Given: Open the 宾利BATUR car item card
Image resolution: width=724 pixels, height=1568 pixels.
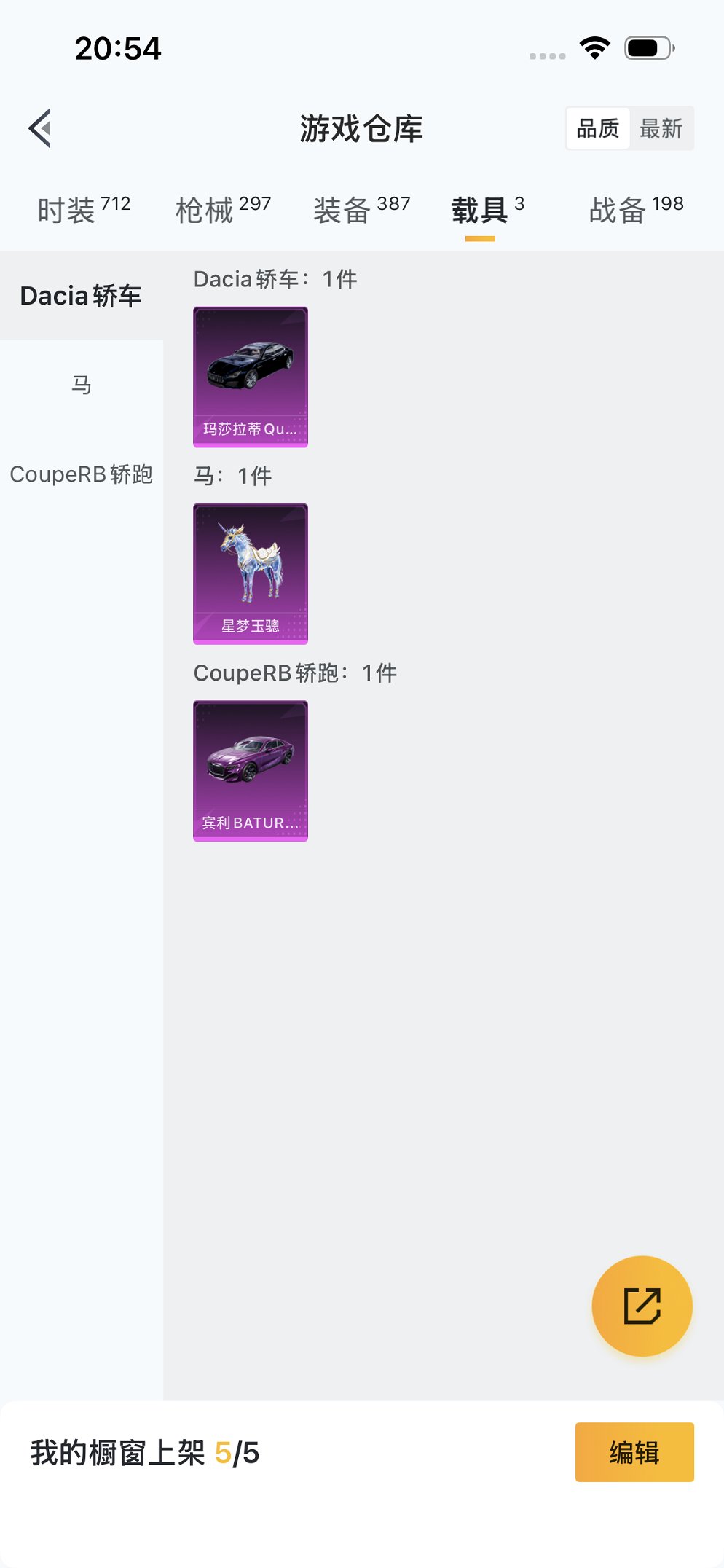Looking at the screenshot, I should [250, 770].
